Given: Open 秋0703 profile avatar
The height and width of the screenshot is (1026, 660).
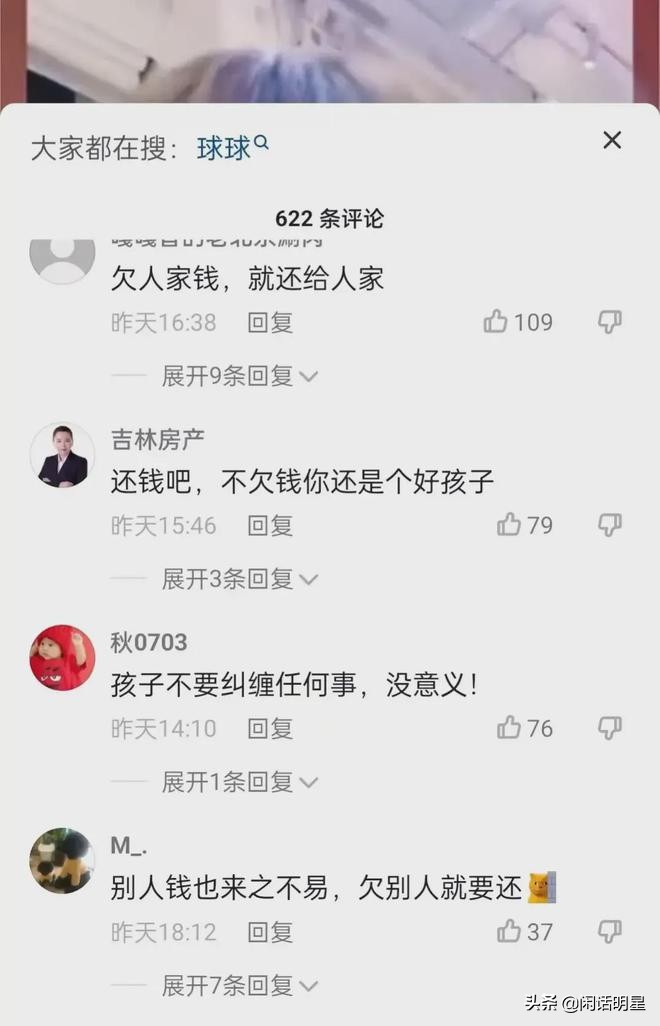Looking at the screenshot, I should click(62, 657).
